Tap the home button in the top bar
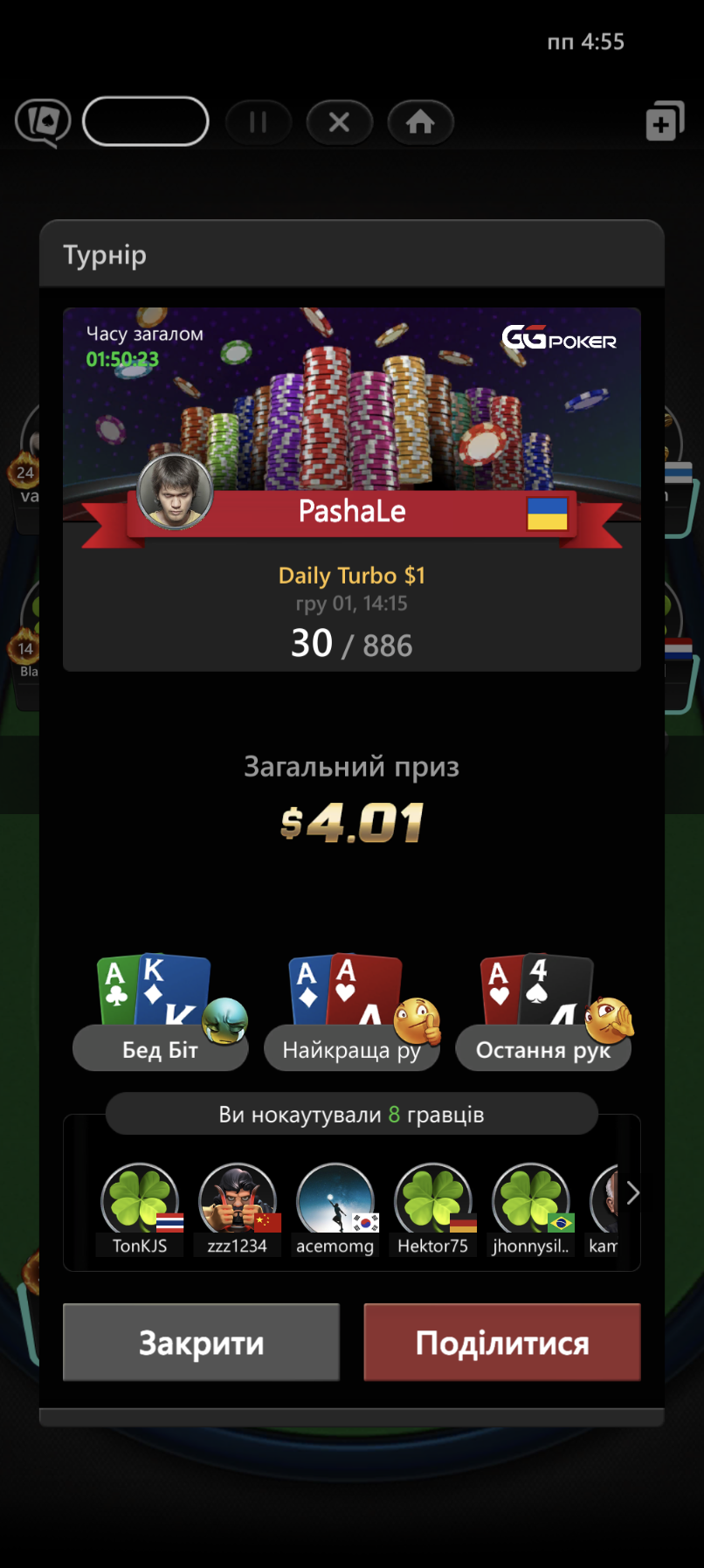Screen dimensions: 704x1568 420,121
